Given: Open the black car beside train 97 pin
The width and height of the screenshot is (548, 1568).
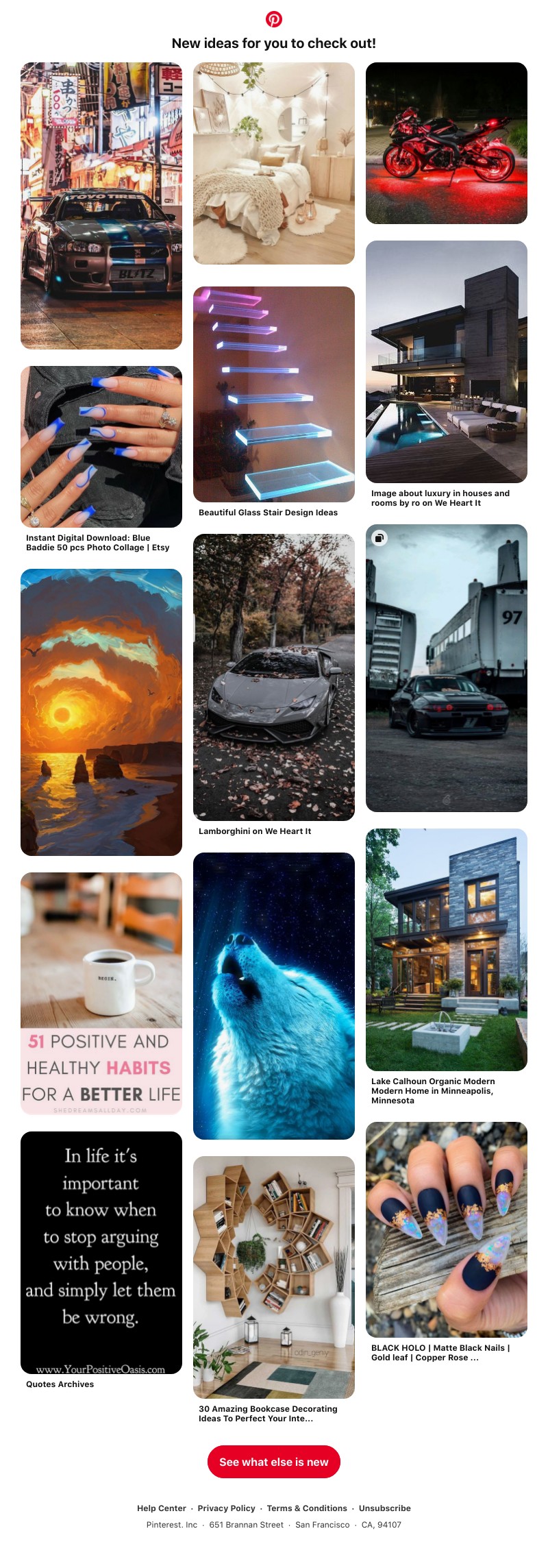Looking at the screenshot, I should pyautogui.click(x=446, y=668).
